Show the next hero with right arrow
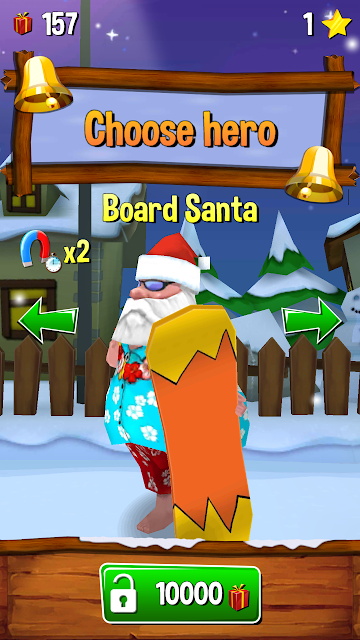Image resolution: width=360 pixels, height=640 pixels. coord(312,320)
